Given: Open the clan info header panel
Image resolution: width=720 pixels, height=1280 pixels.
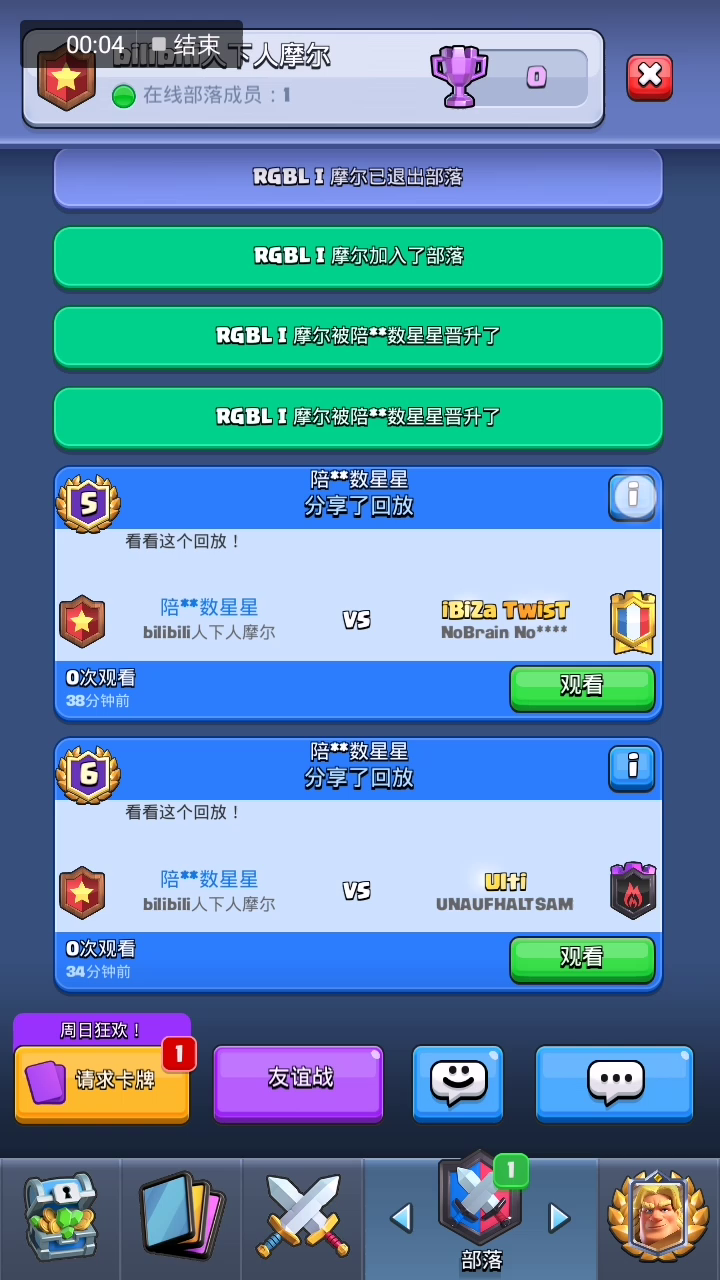Looking at the screenshot, I should pos(313,78).
